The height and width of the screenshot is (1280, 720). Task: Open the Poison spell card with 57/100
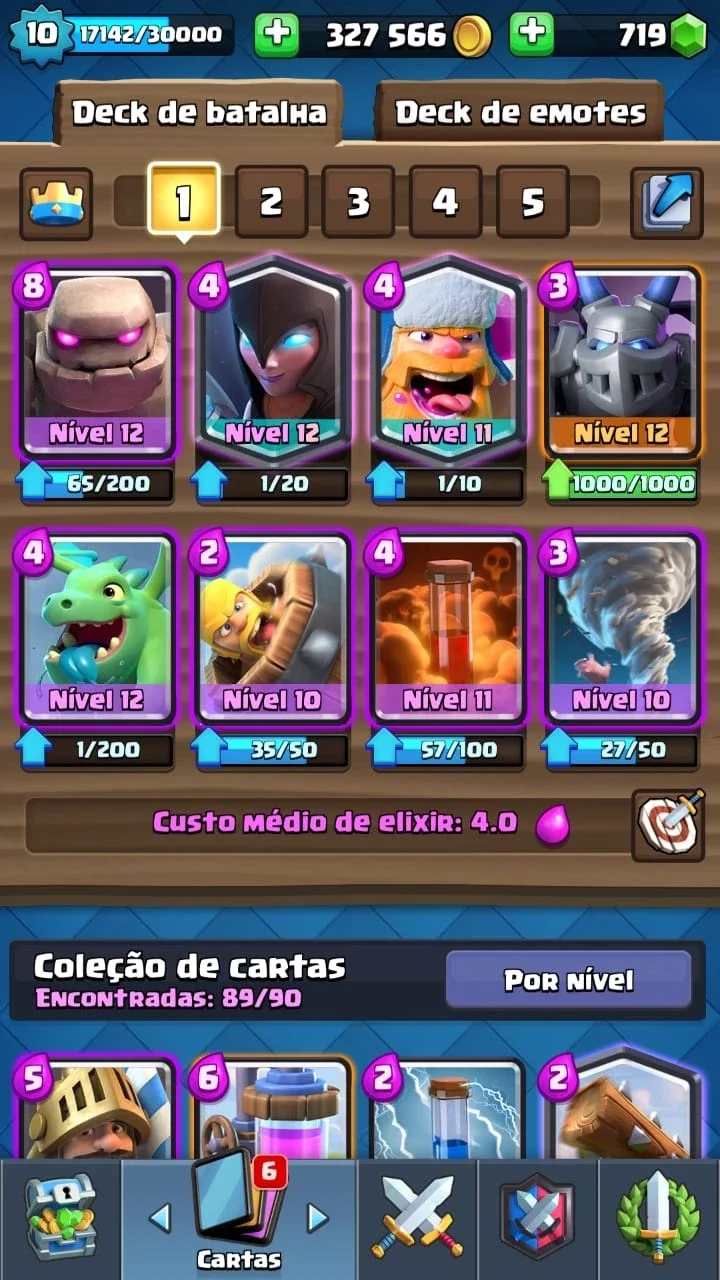(x=447, y=628)
